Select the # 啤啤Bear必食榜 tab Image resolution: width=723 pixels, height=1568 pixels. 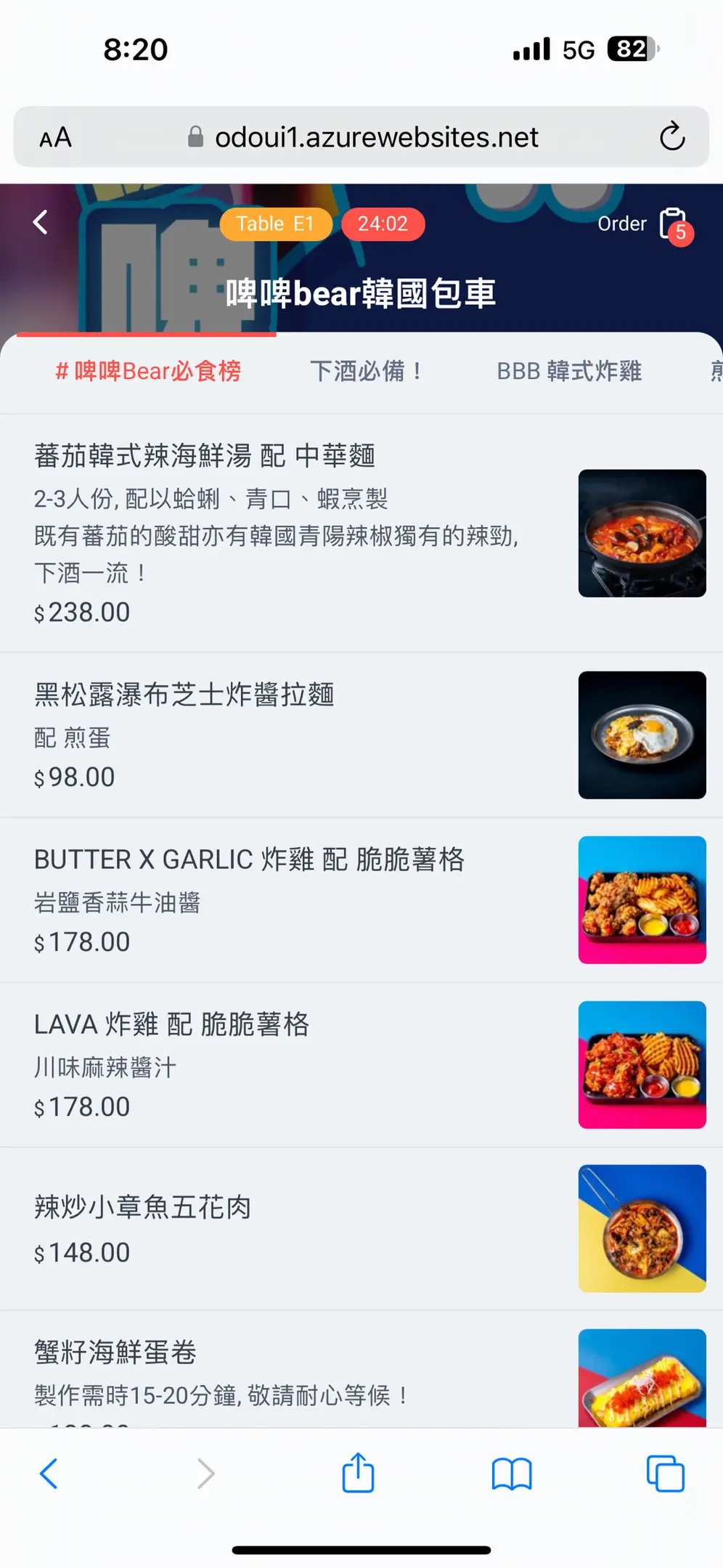tap(148, 371)
